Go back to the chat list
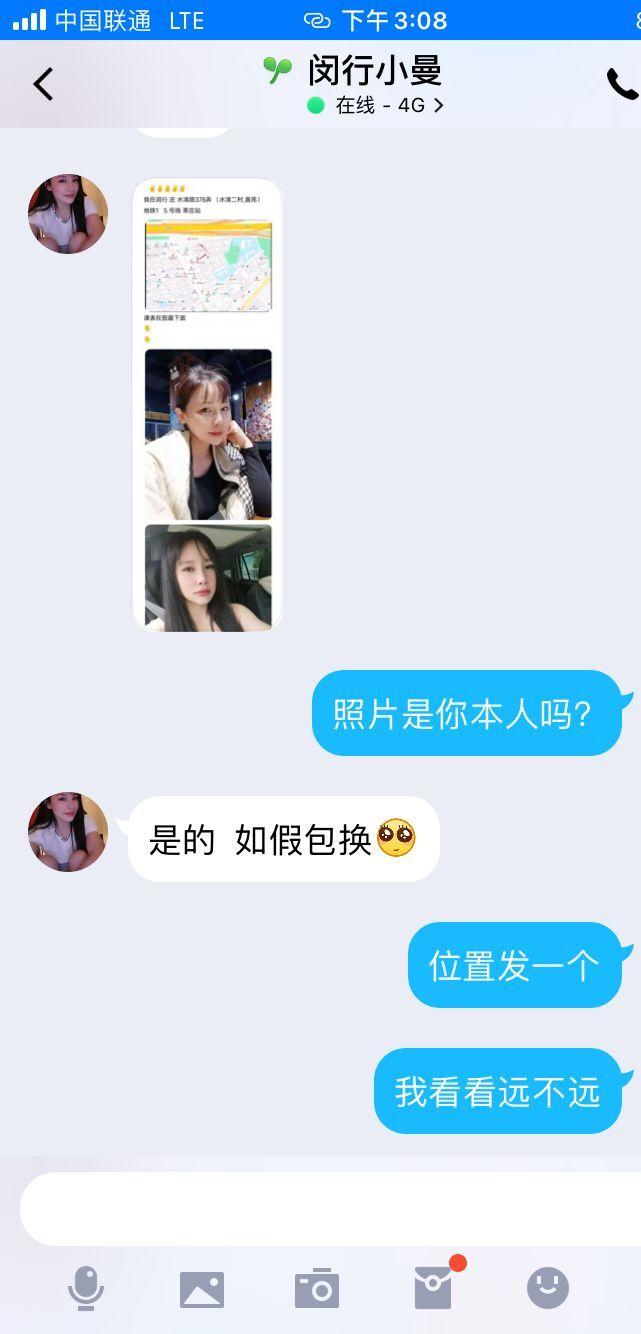Screen dimensions: 641x1334 coord(43,84)
